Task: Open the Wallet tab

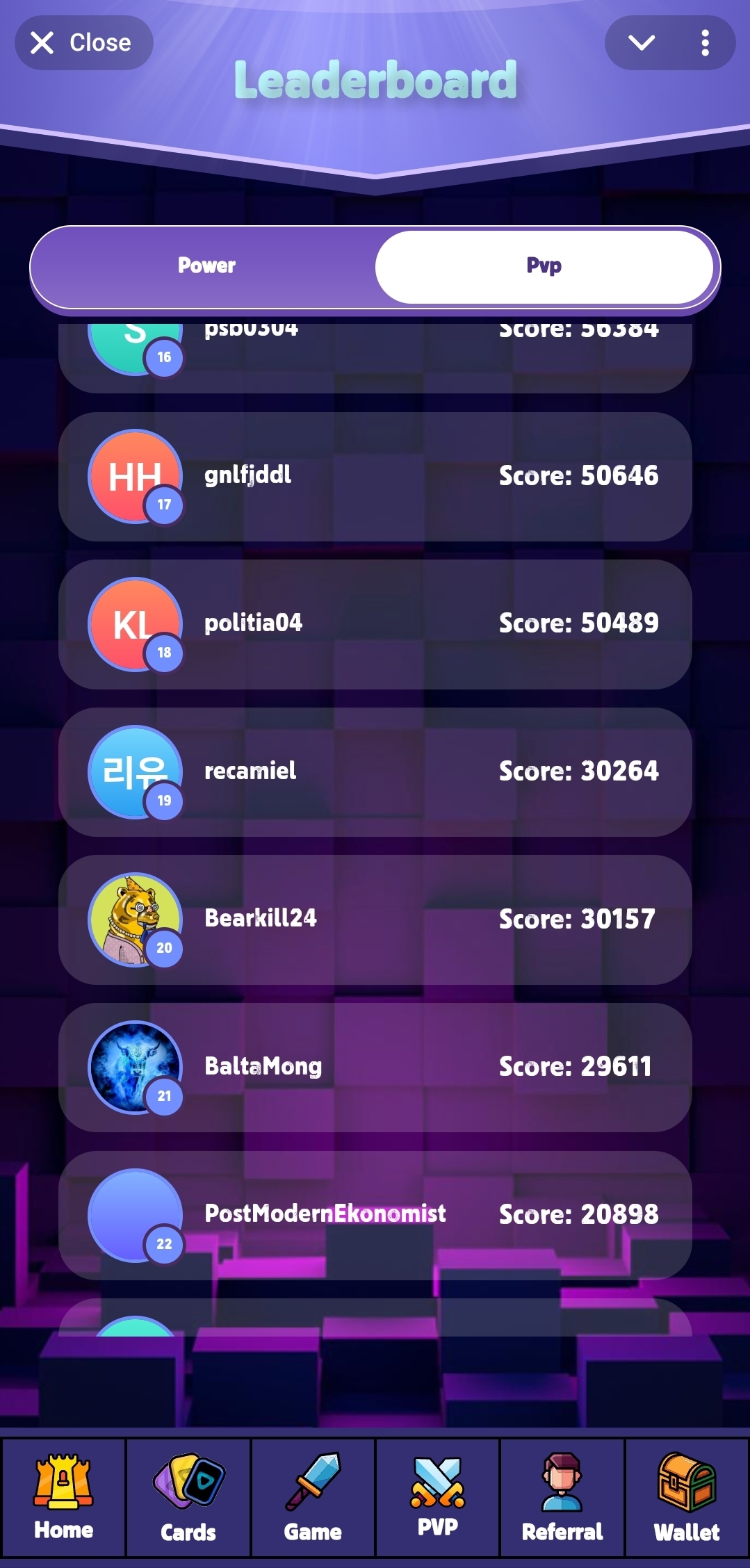Action: (x=687, y=1497)
